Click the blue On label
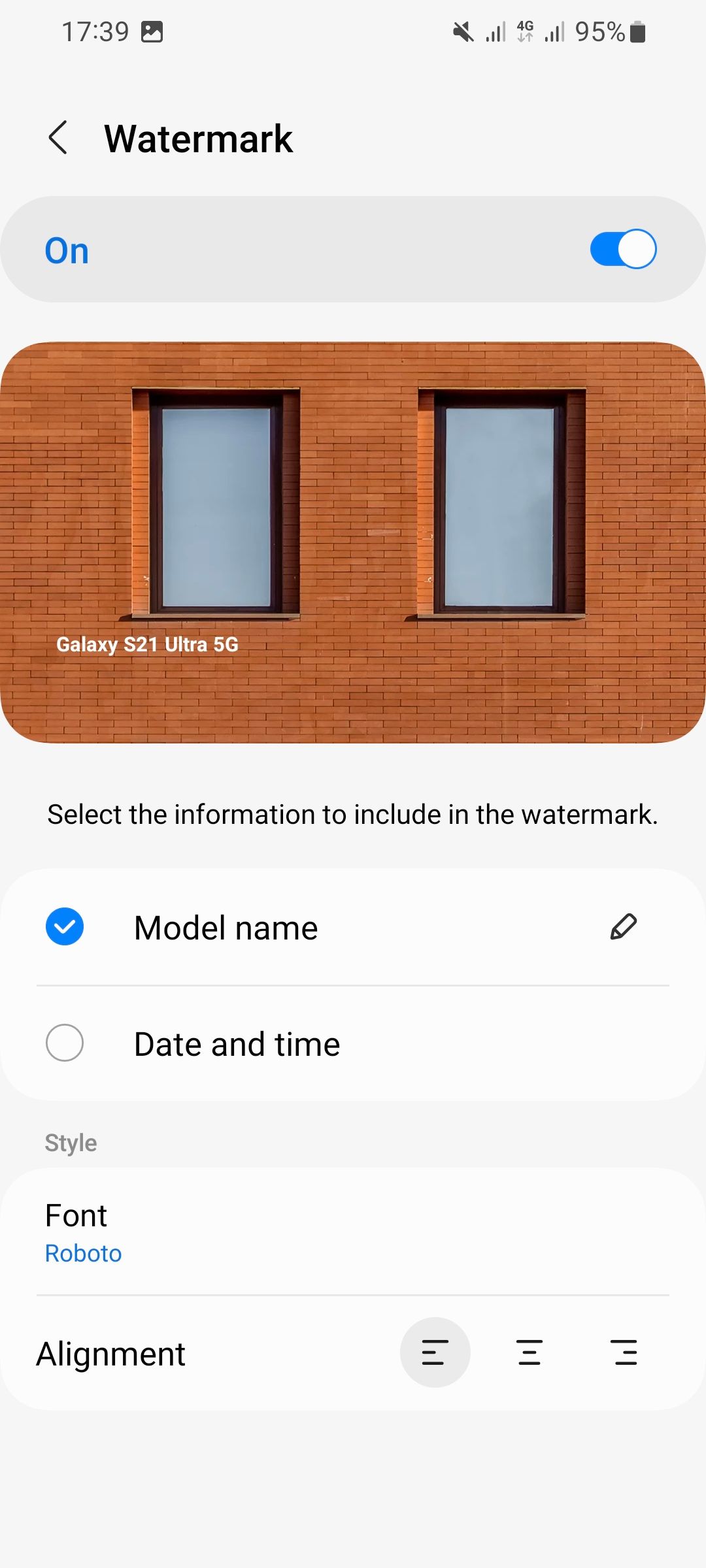Screen dimensions: 706x1568 point(66,250)
